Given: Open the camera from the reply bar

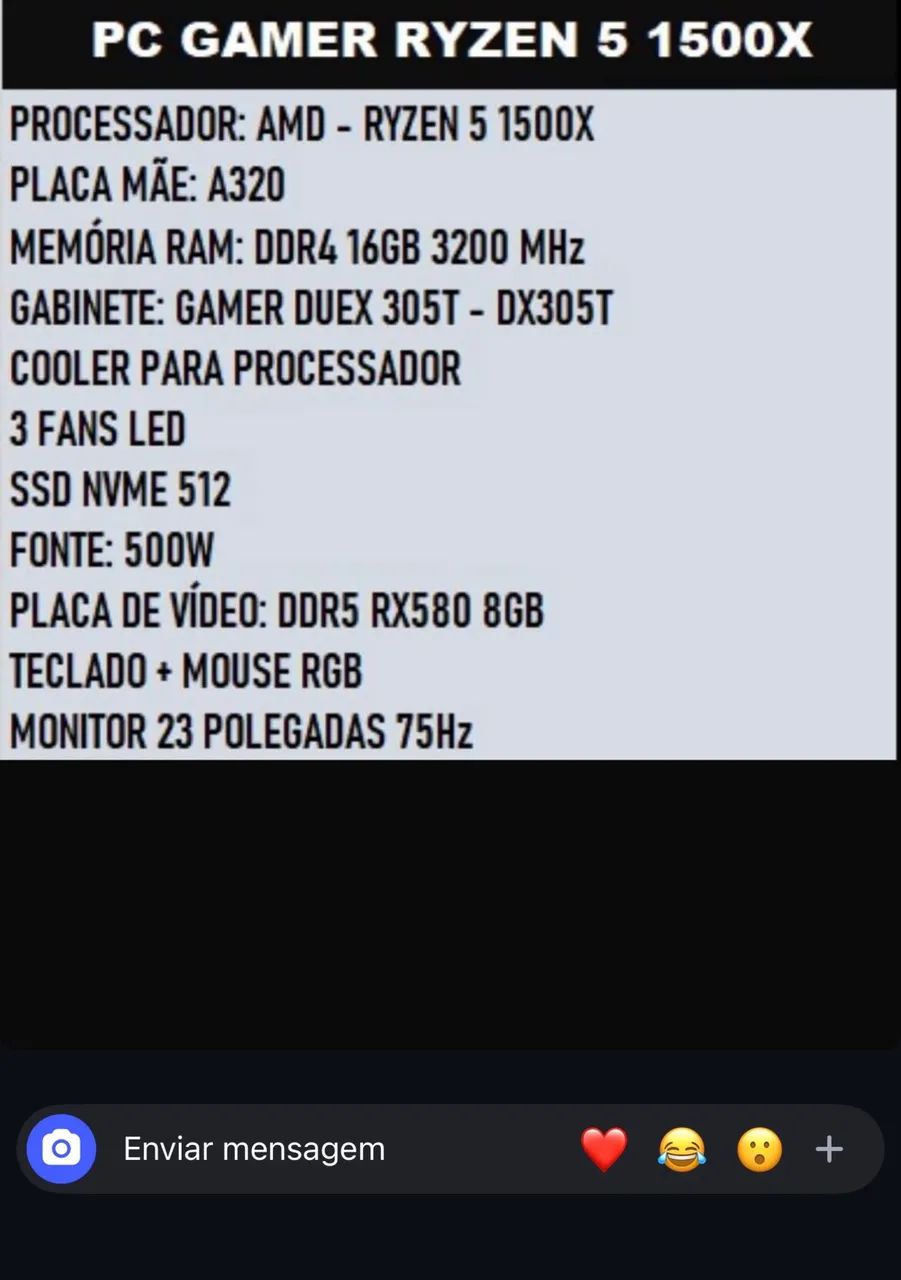Looking at the screenshot, I should (x=61, y=1148).
